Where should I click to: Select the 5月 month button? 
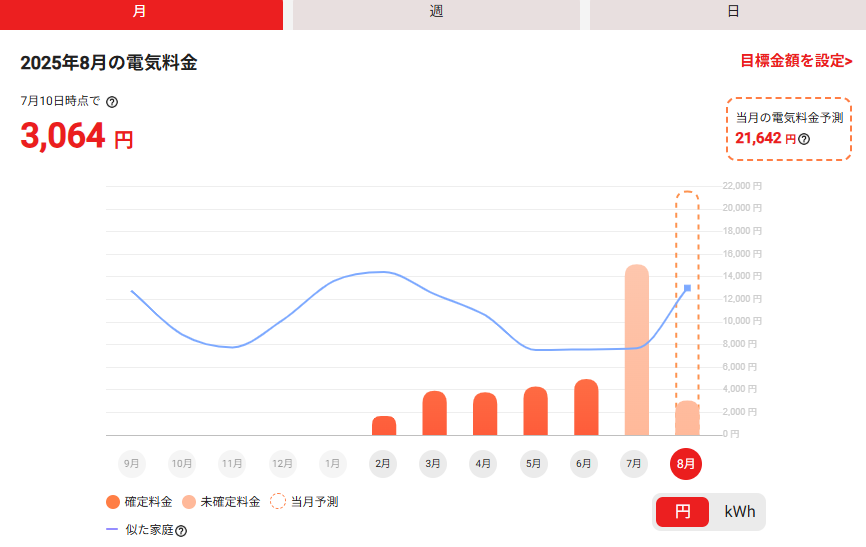coord(534,464)
